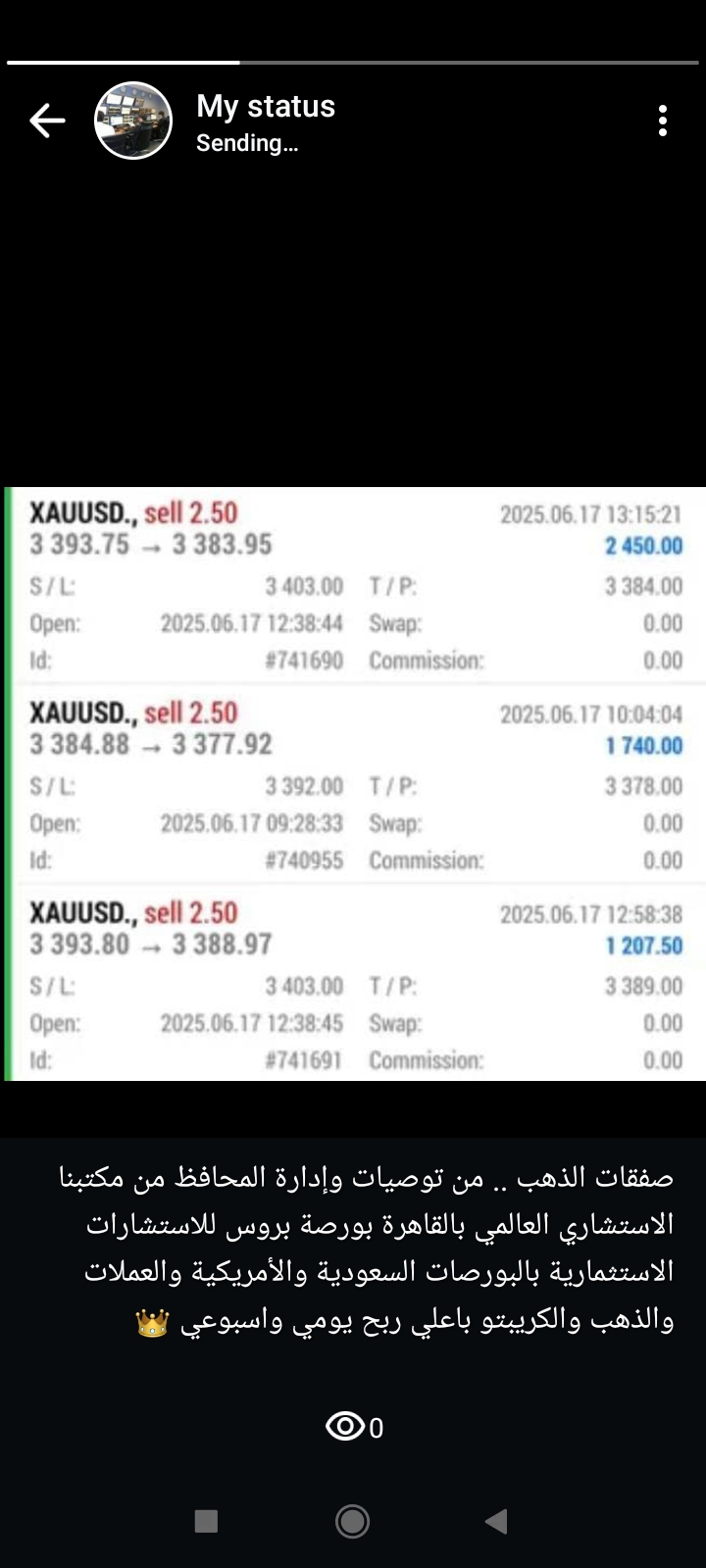Open recent apps with the square button

(206, 1521)
